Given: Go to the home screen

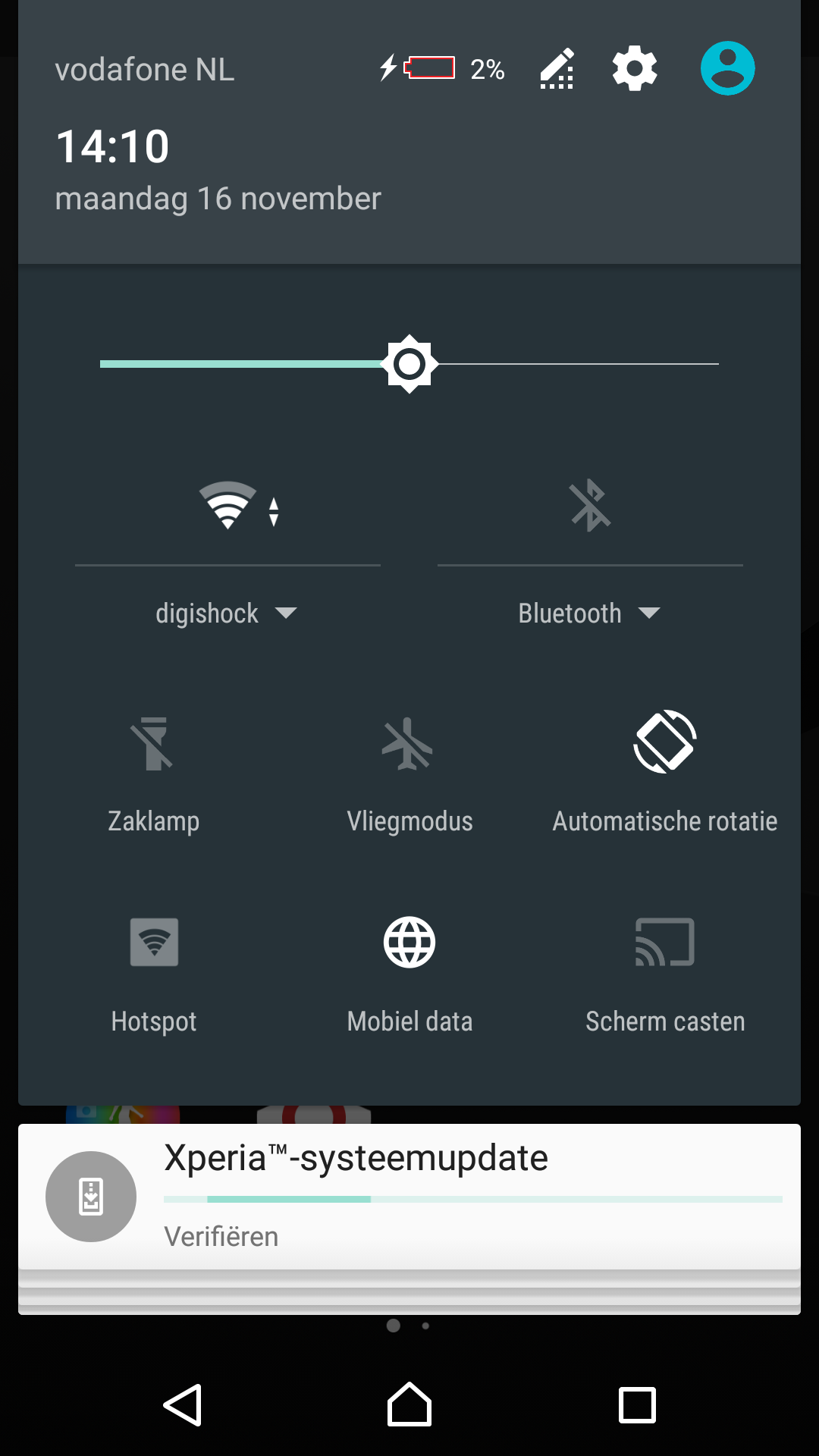Looking at the screenshot, I should (x=409, y=1404).
